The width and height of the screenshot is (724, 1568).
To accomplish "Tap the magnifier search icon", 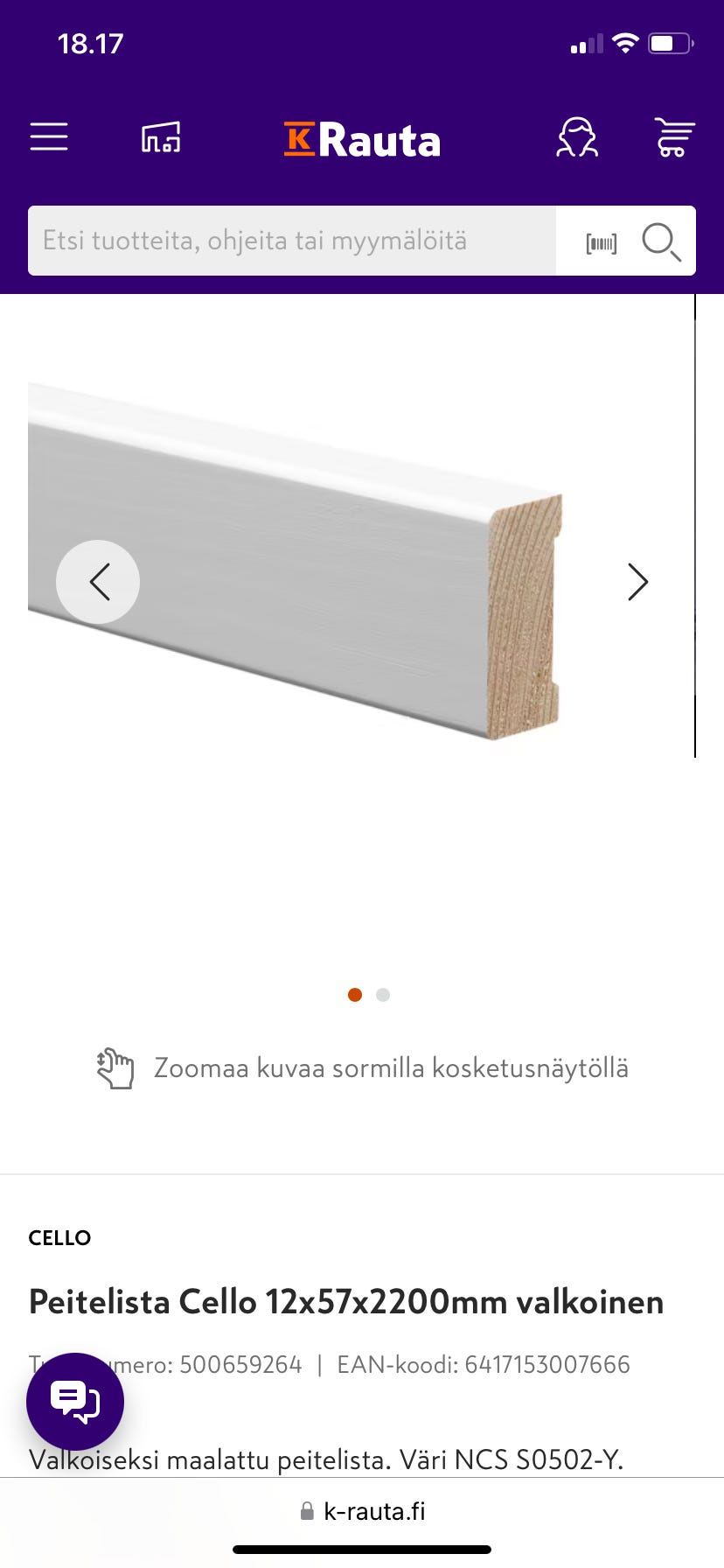I will click(662, 241).
